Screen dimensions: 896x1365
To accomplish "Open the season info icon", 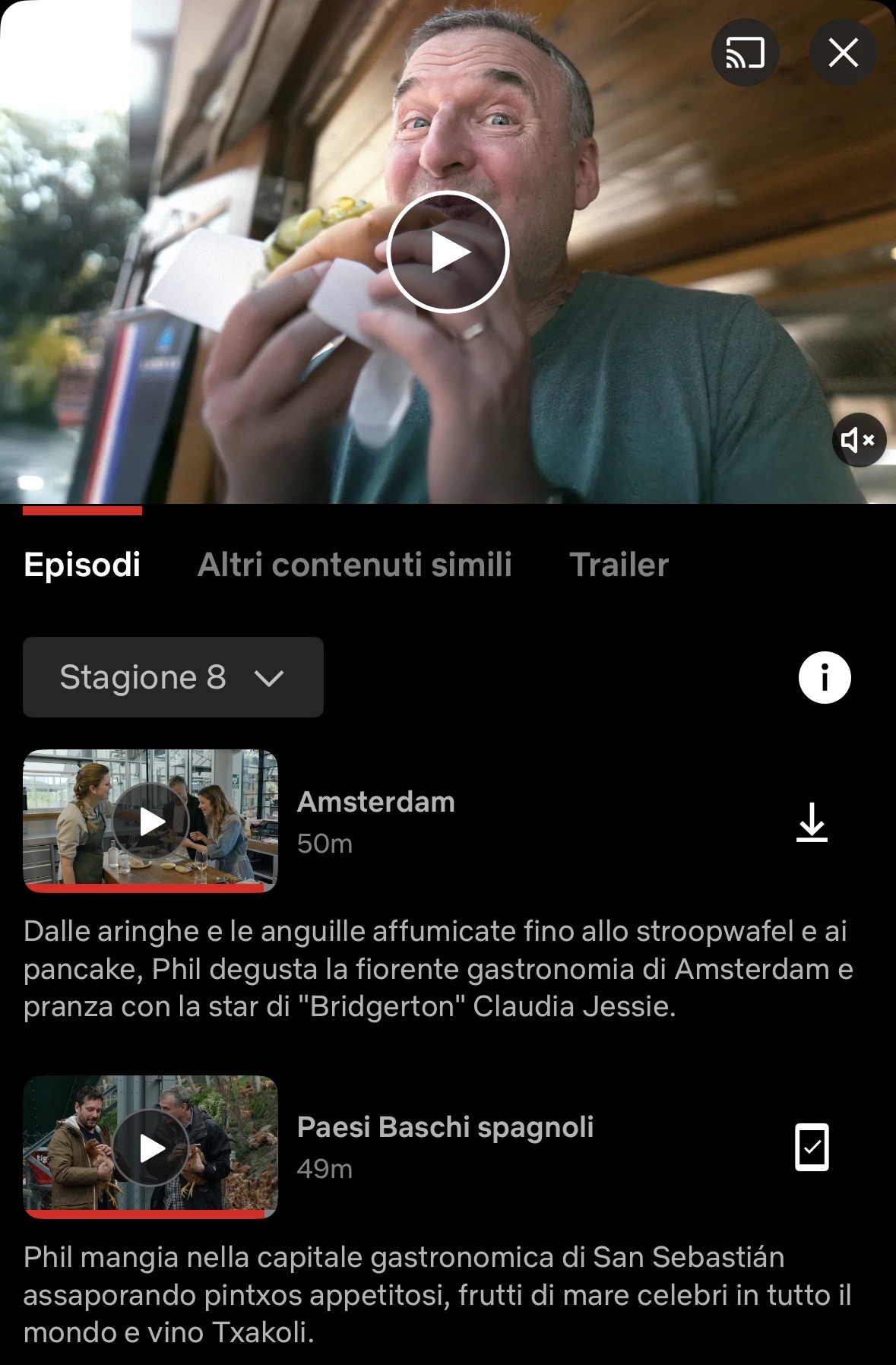I will [825, 677].
